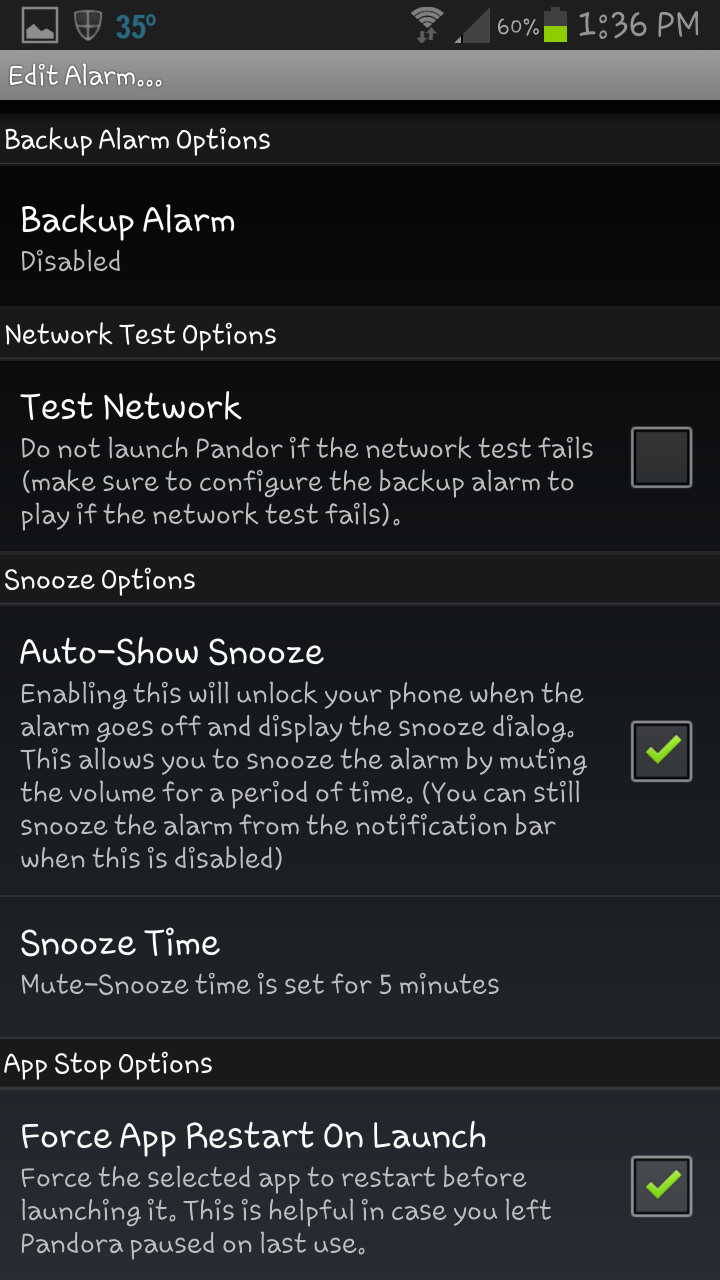
Task: Tap the Disabled text under Backup Alarm
Action: (70, 262)
